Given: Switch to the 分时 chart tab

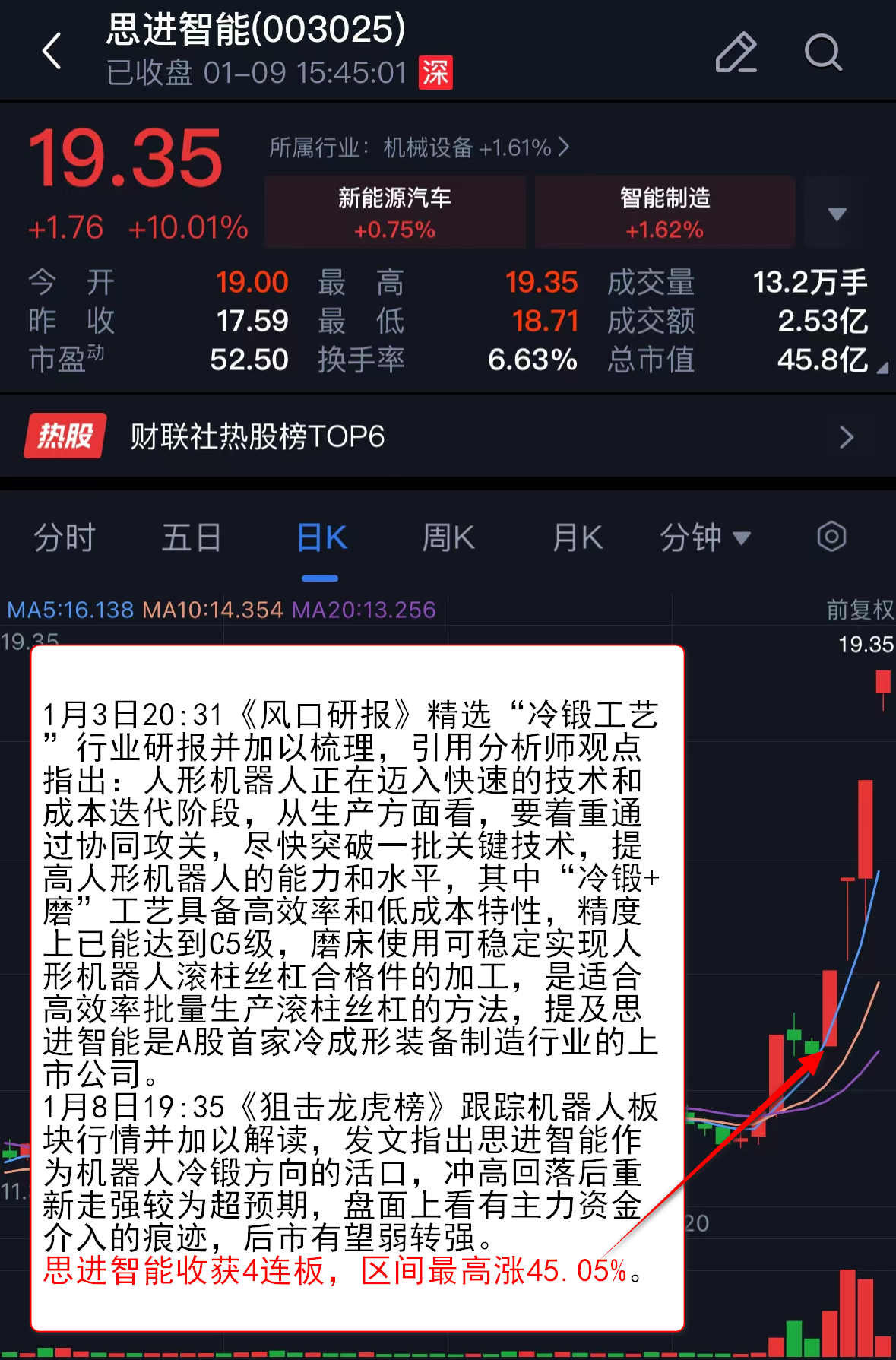Looking at the screenshot, I should (64, 538).
